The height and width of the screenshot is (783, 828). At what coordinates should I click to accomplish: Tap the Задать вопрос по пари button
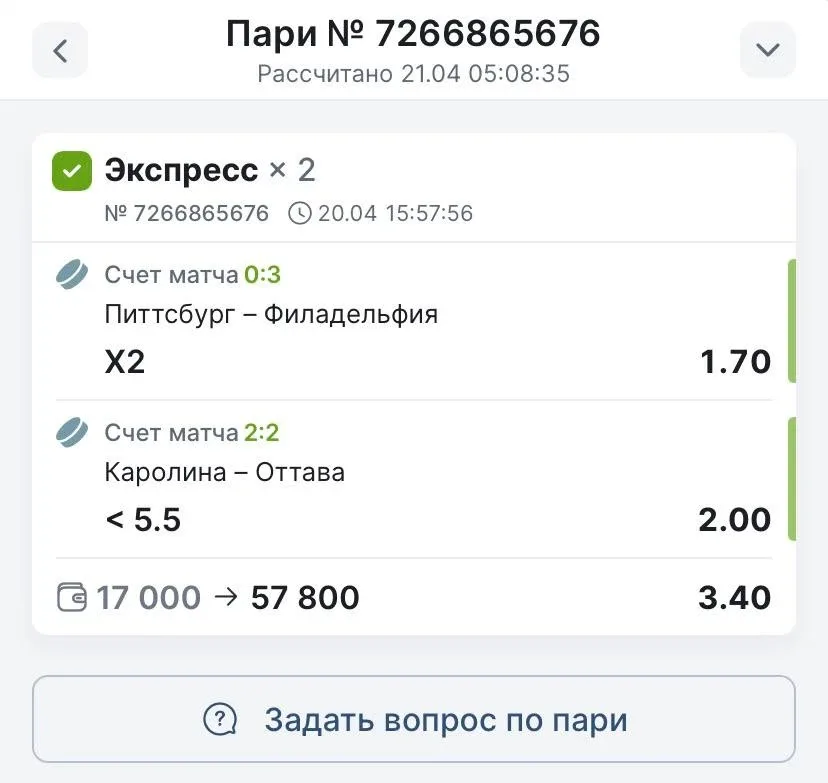pos(414,719)
